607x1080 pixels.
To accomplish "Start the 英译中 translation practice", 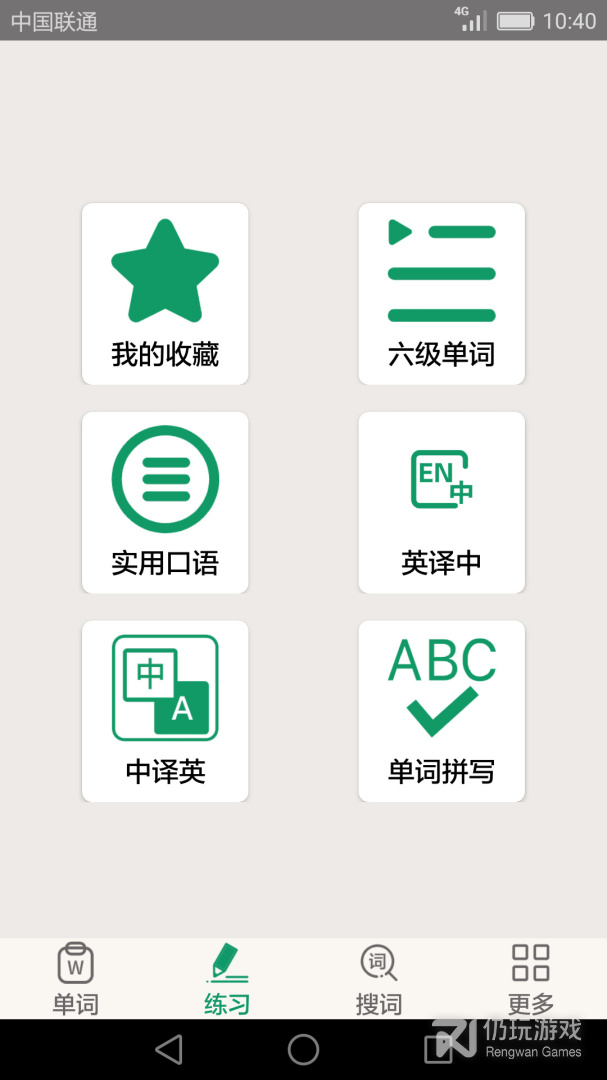I will pos(442,503).
